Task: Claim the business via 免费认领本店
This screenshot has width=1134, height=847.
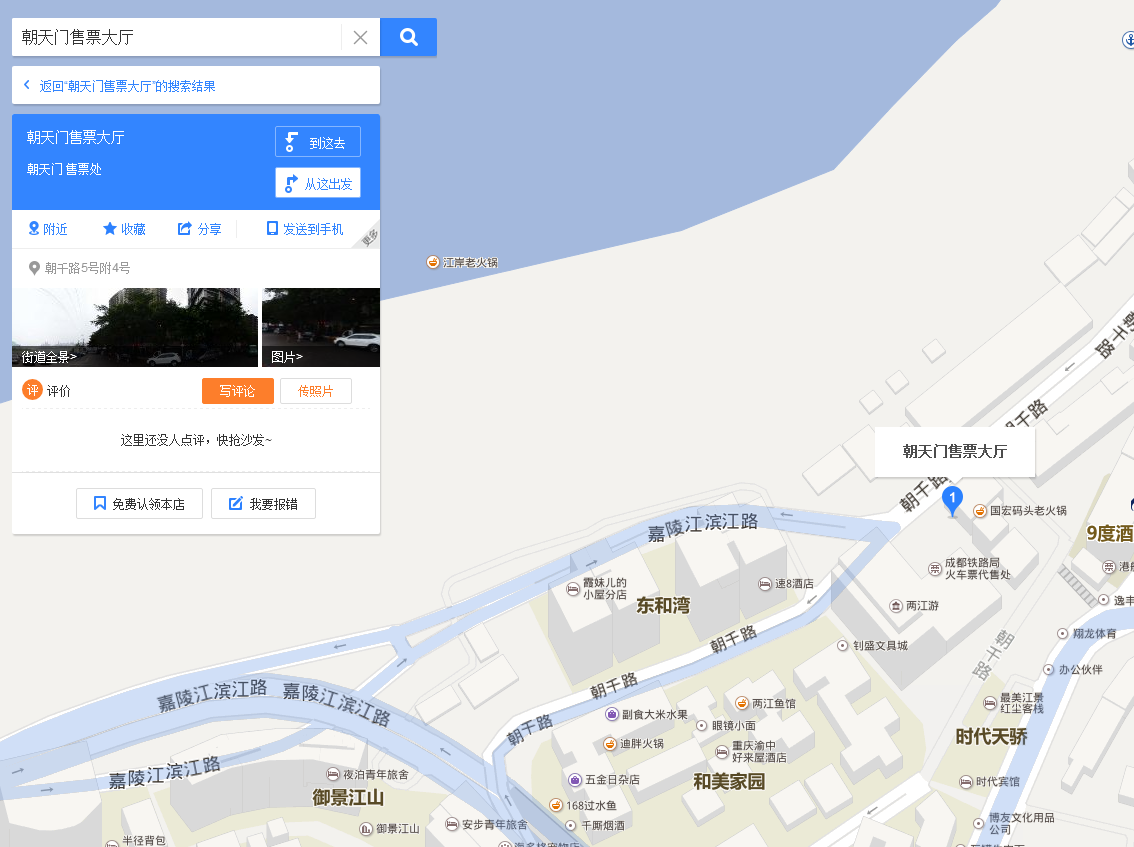Action: coord(139,504)
